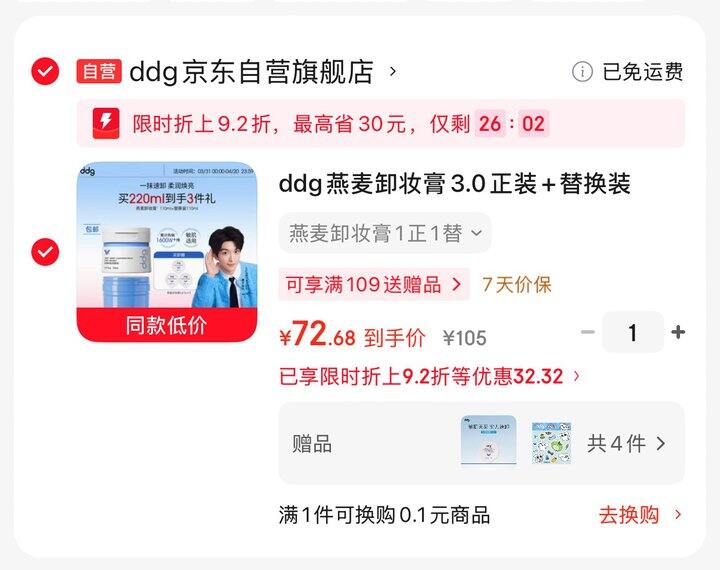
Task: Decrease quantity with the minus button
Action: coord(588,332)
